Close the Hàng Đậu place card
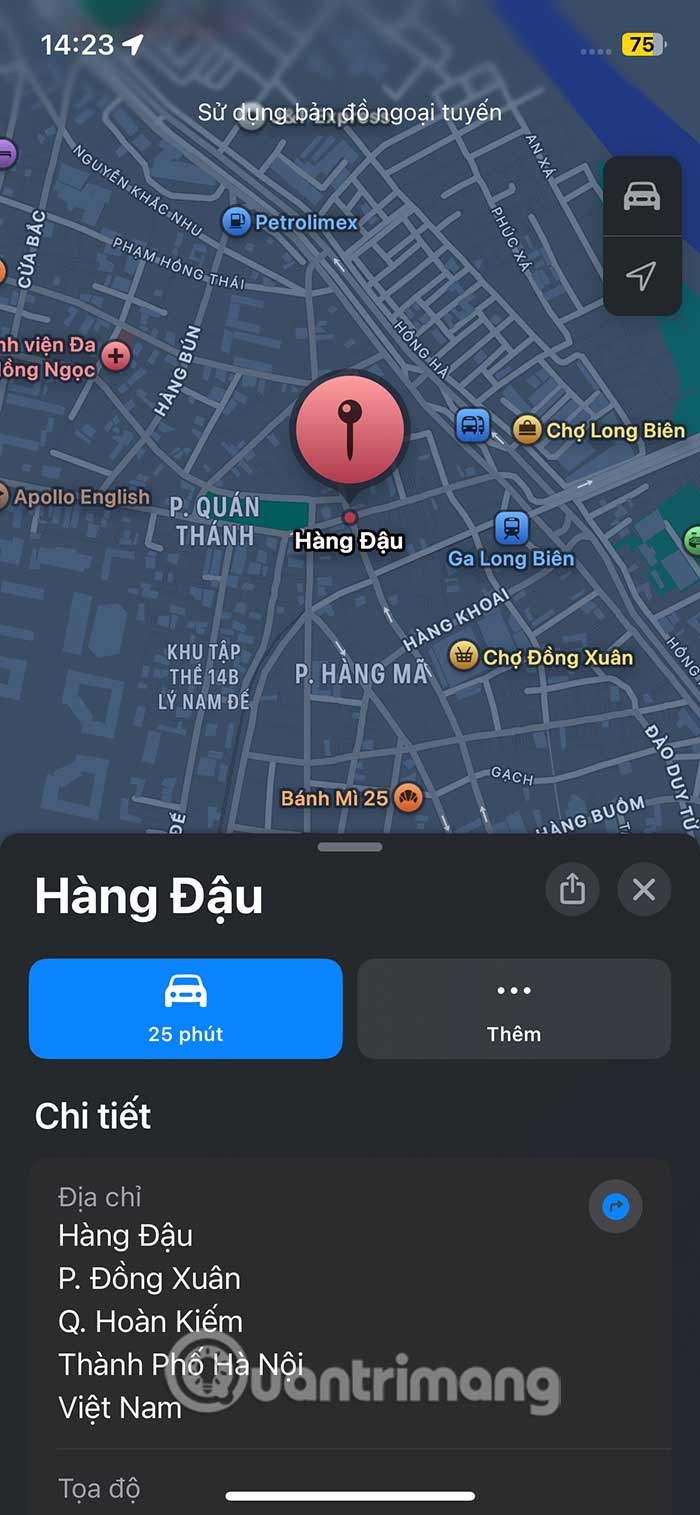The width and height of the screenshot is (700, 1515). click(x=643, y=889)
